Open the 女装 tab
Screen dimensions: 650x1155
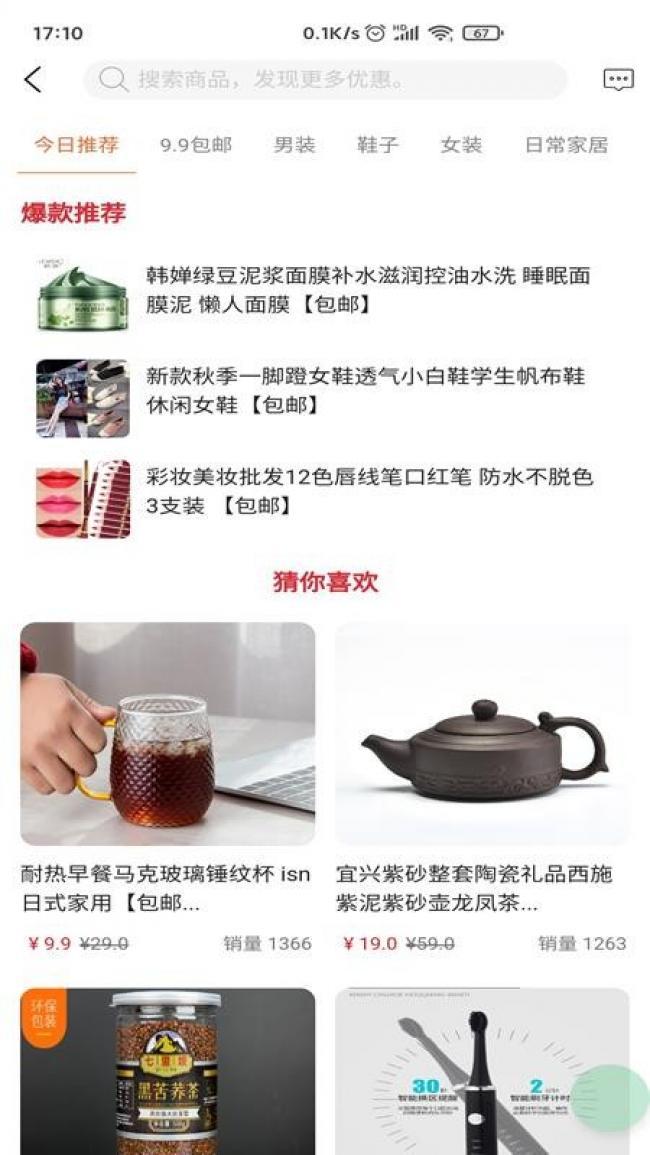[461, 145]
